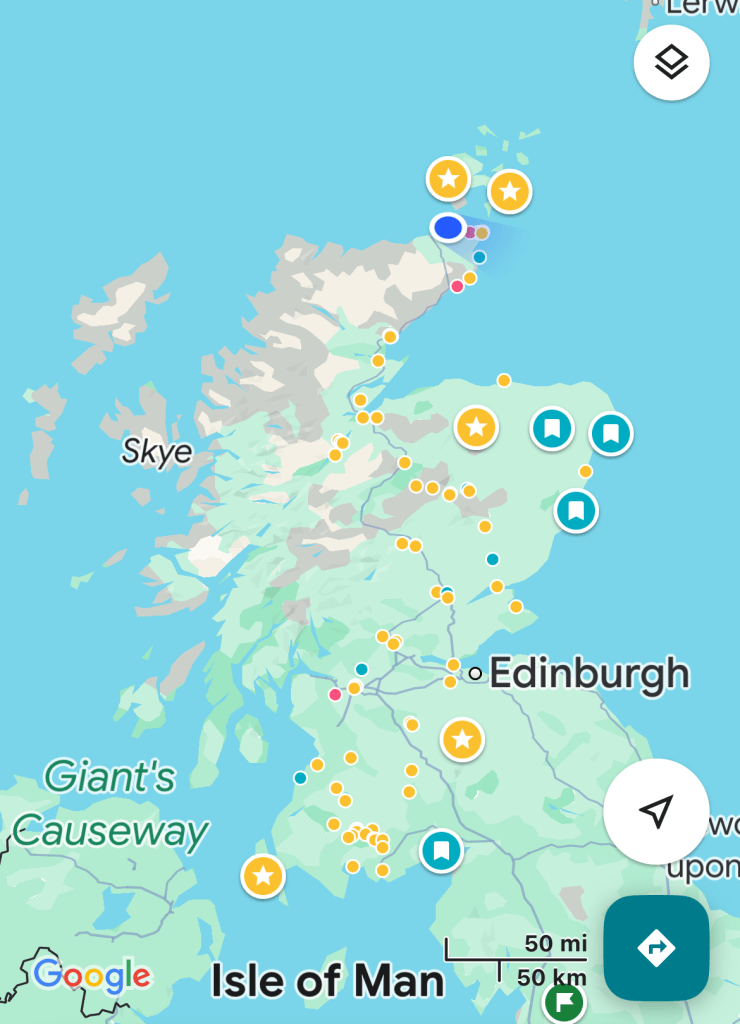Open the directions button
This screenshot has height=1024, width=740.
656,947
